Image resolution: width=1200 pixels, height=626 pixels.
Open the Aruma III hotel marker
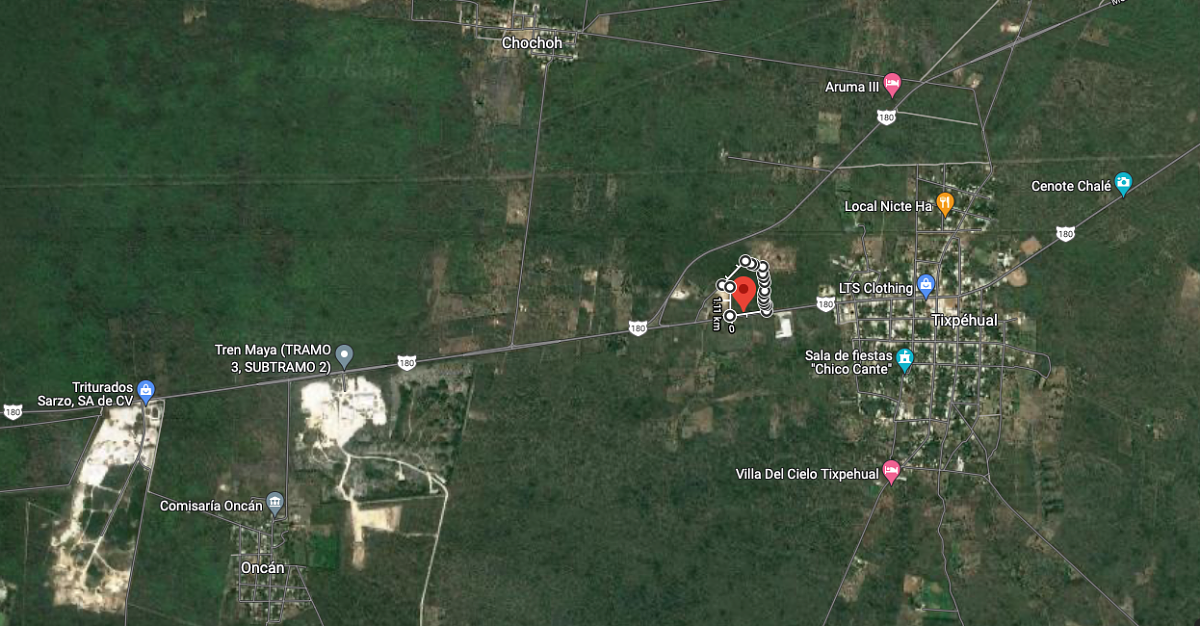(x=892, y=84)
